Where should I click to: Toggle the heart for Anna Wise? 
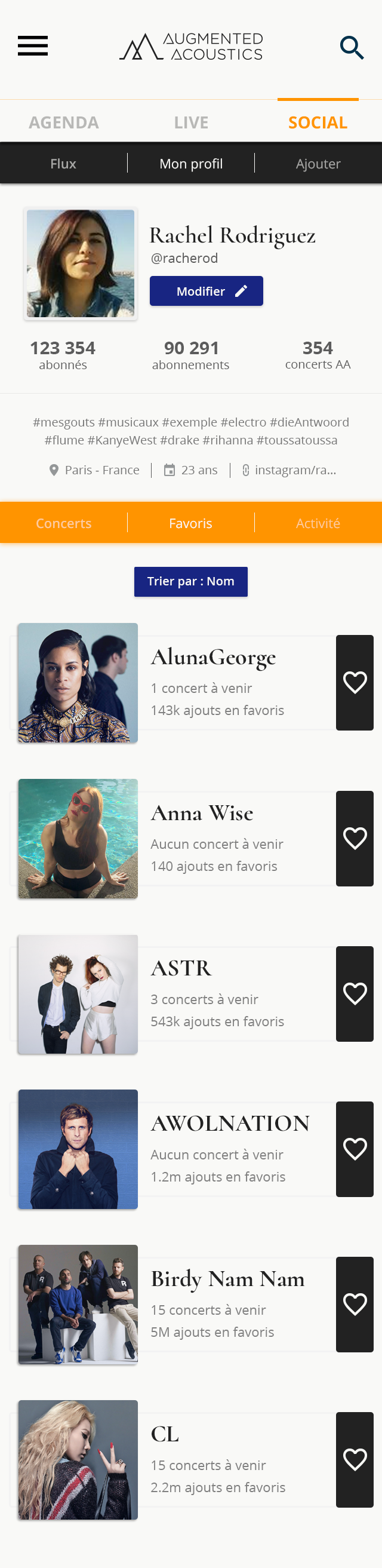click(355, 838)
